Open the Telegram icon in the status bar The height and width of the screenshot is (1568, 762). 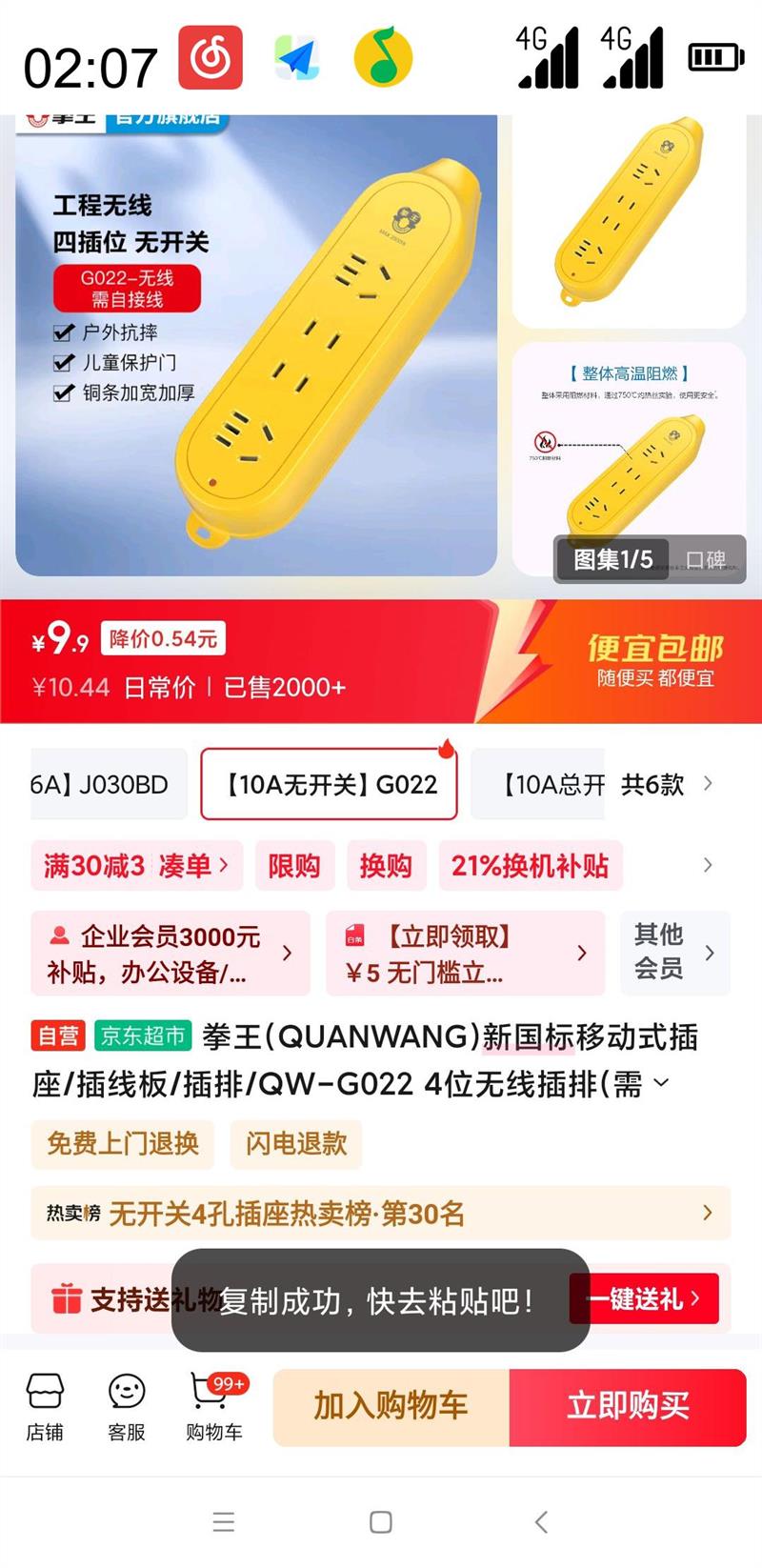click(295, 57)
